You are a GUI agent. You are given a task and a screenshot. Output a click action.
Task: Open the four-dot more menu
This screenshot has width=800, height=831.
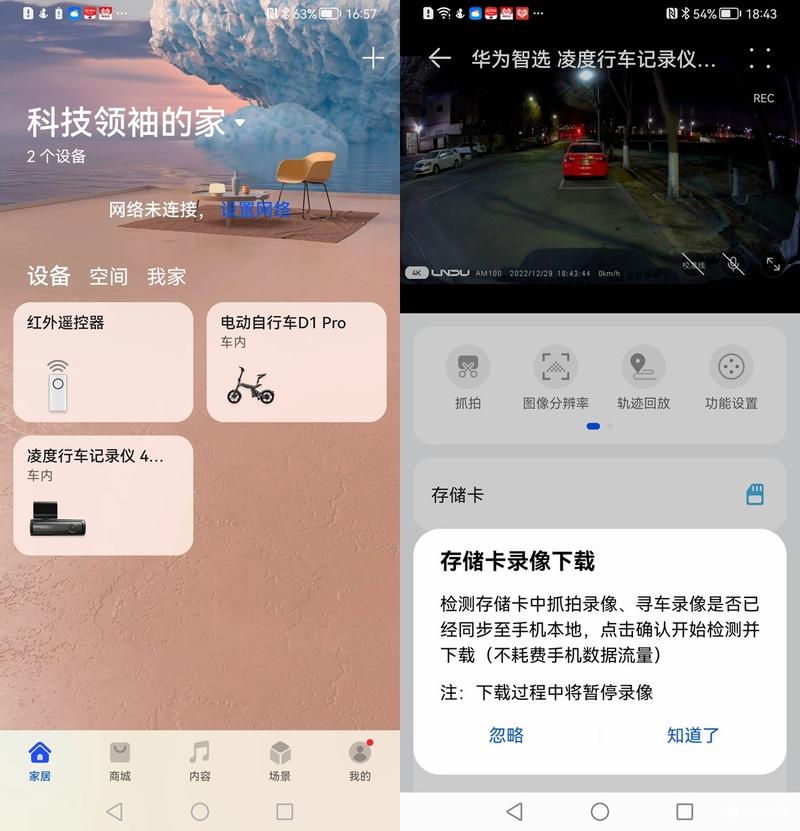click(760, 58)
